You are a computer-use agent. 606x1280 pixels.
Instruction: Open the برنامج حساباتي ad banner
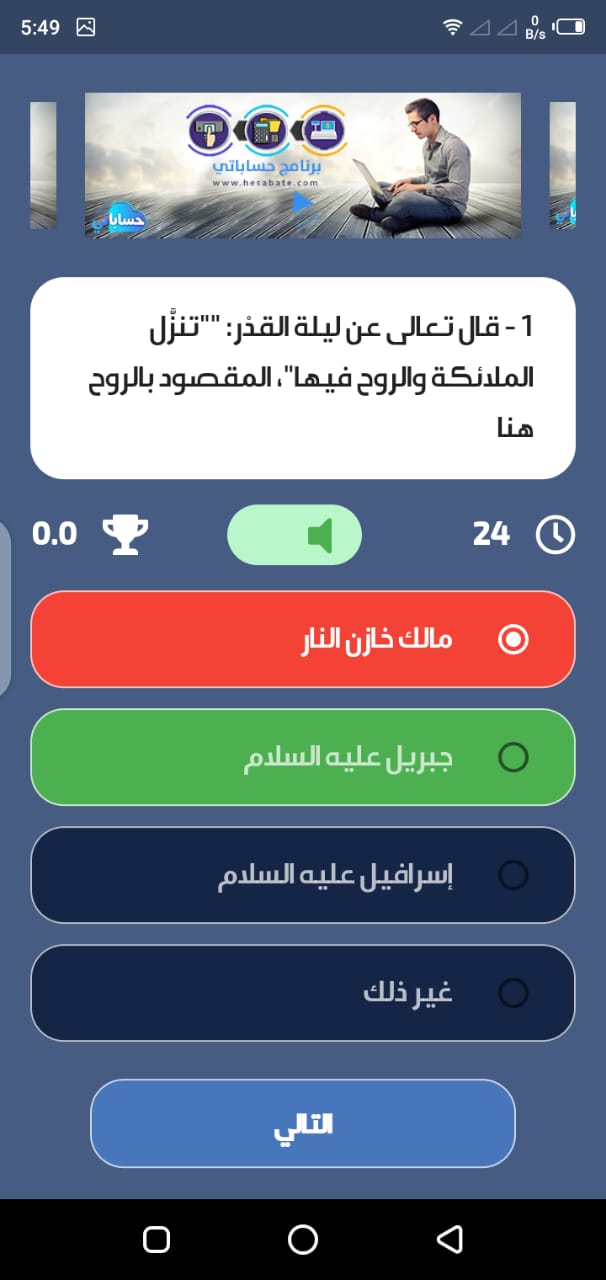[x=302, y=165]
